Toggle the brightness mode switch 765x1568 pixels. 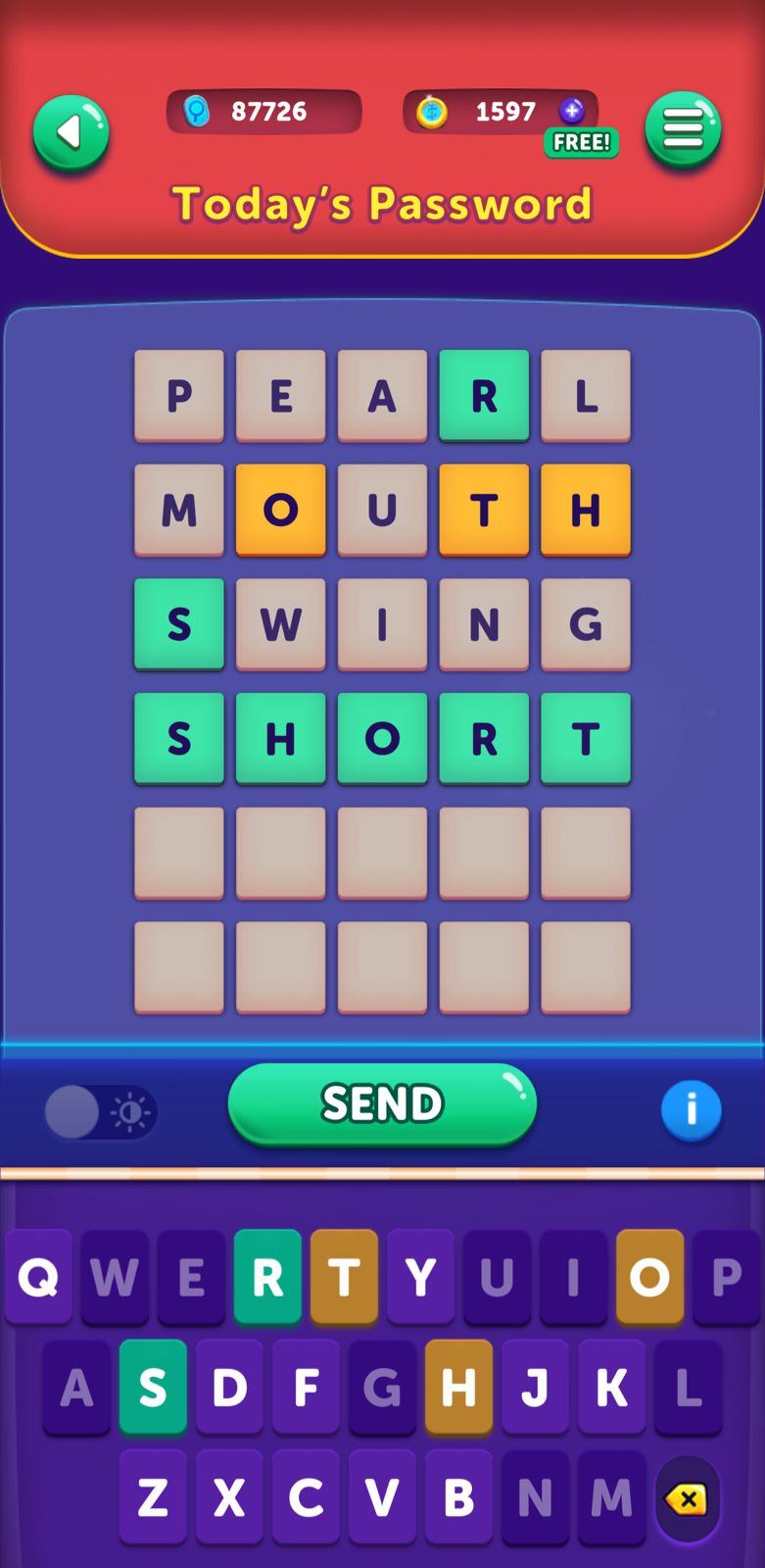(100, 1112)
